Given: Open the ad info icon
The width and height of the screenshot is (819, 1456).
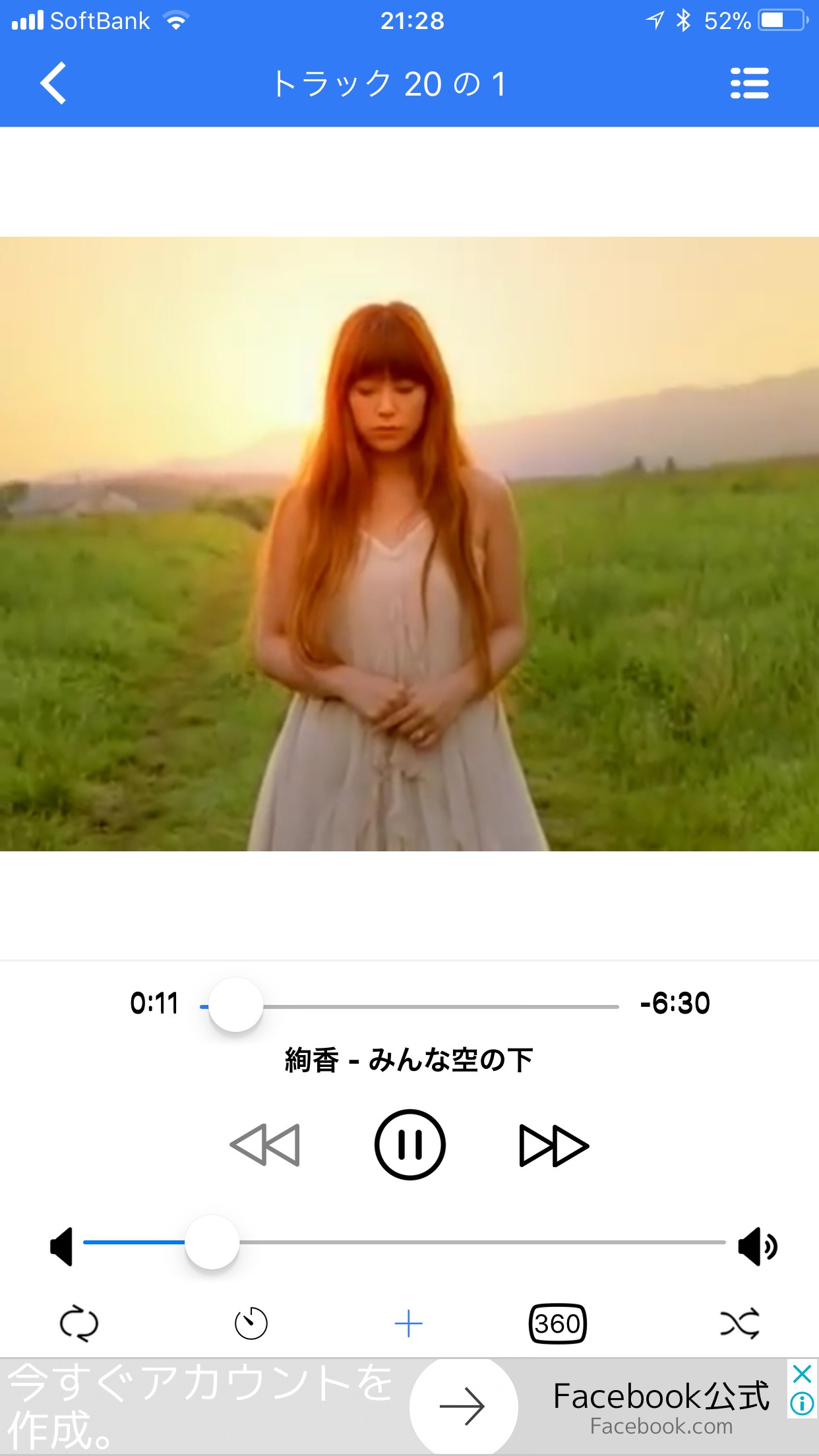Looking at the screenshot, I should tap(802, 1403).
